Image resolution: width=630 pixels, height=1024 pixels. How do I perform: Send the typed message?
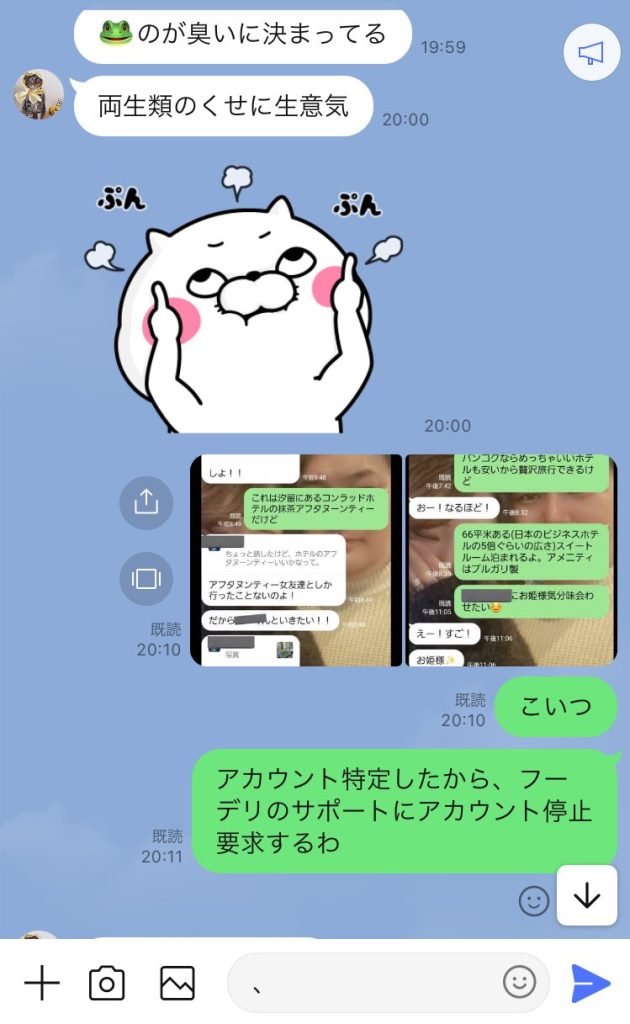[x=591, y=984]
